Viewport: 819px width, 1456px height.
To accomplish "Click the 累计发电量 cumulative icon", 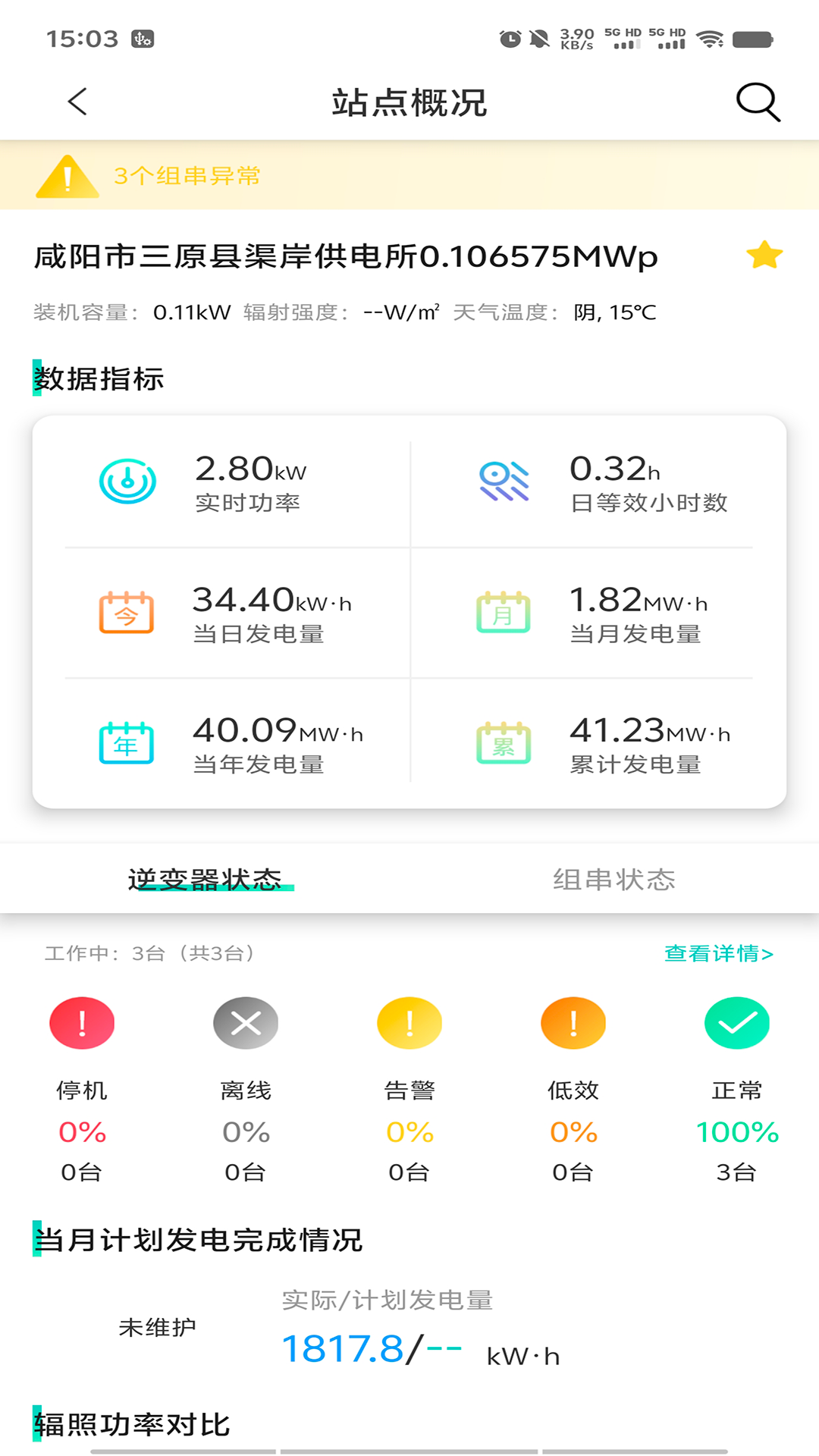I will click(x=504, y=743).
